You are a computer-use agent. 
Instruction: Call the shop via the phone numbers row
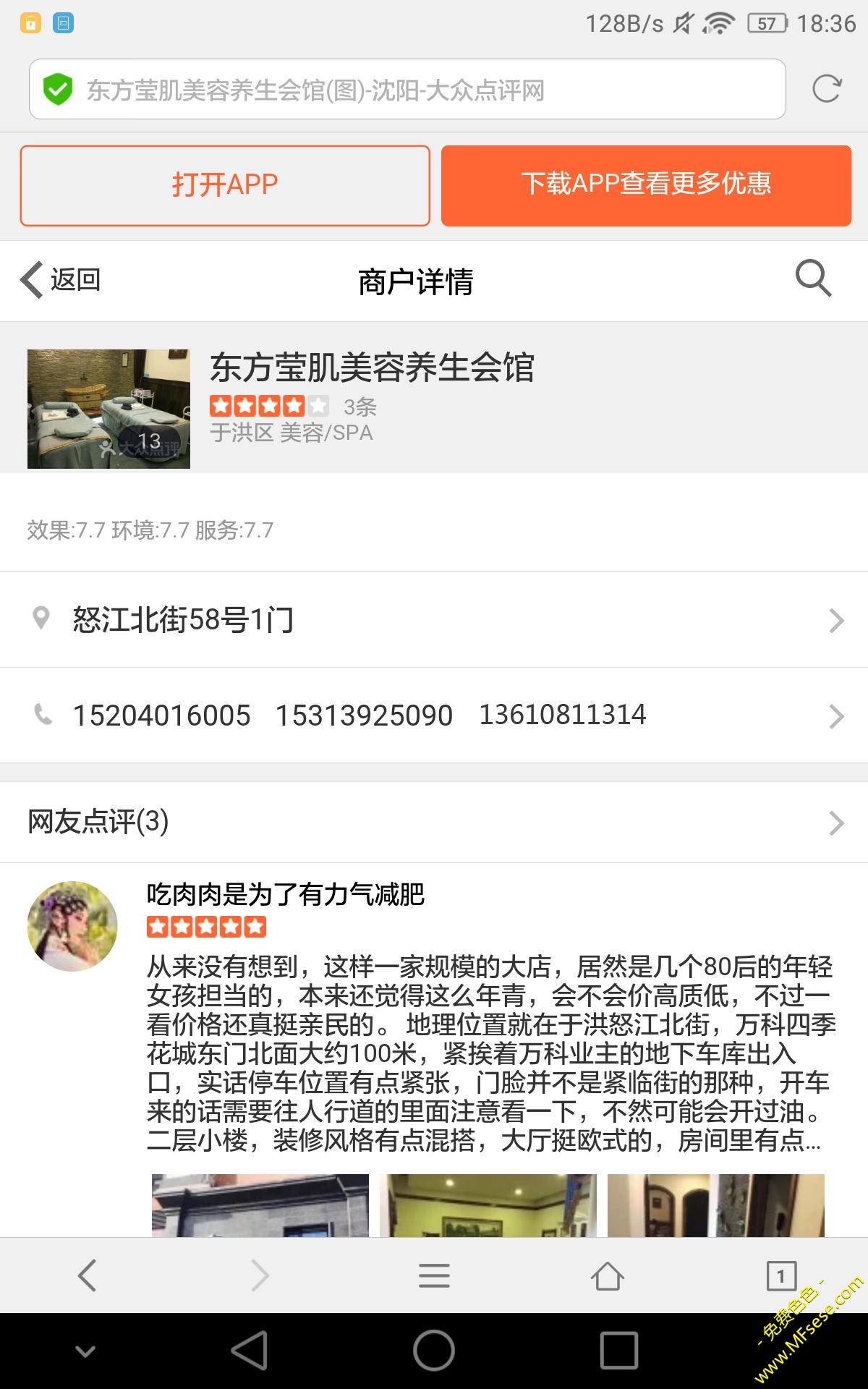click(434, 715)
